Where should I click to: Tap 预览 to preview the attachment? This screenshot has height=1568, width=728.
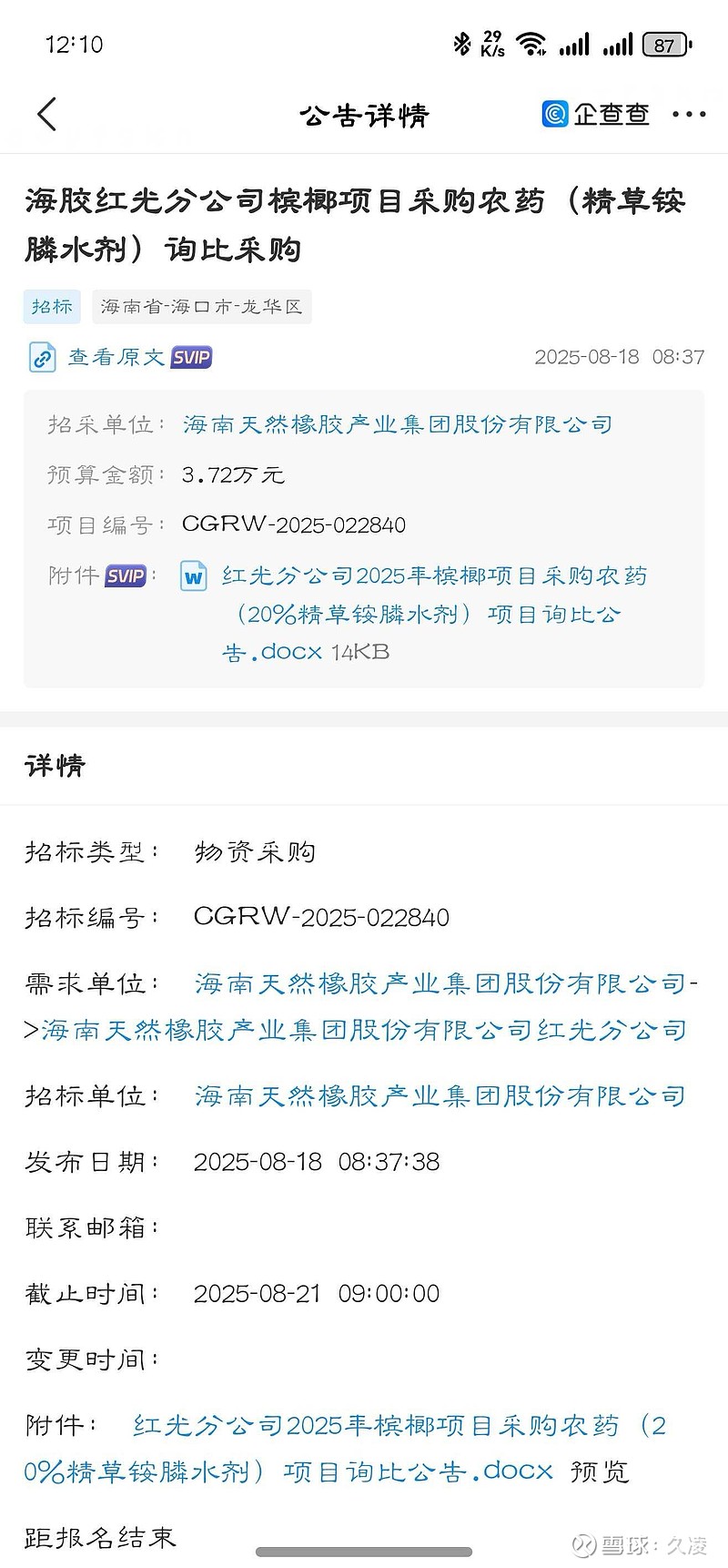[x=600, y=1471]
